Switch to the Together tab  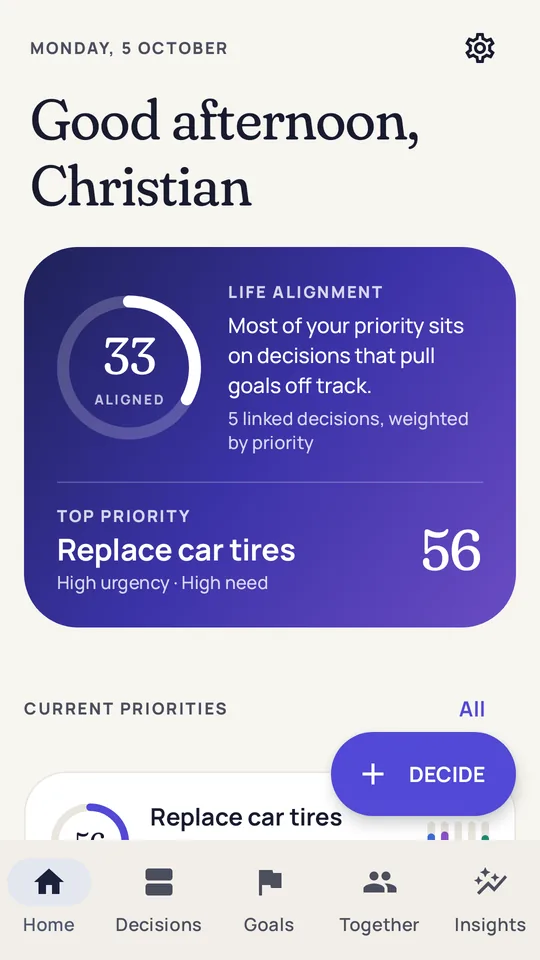(x=380, y=899)
